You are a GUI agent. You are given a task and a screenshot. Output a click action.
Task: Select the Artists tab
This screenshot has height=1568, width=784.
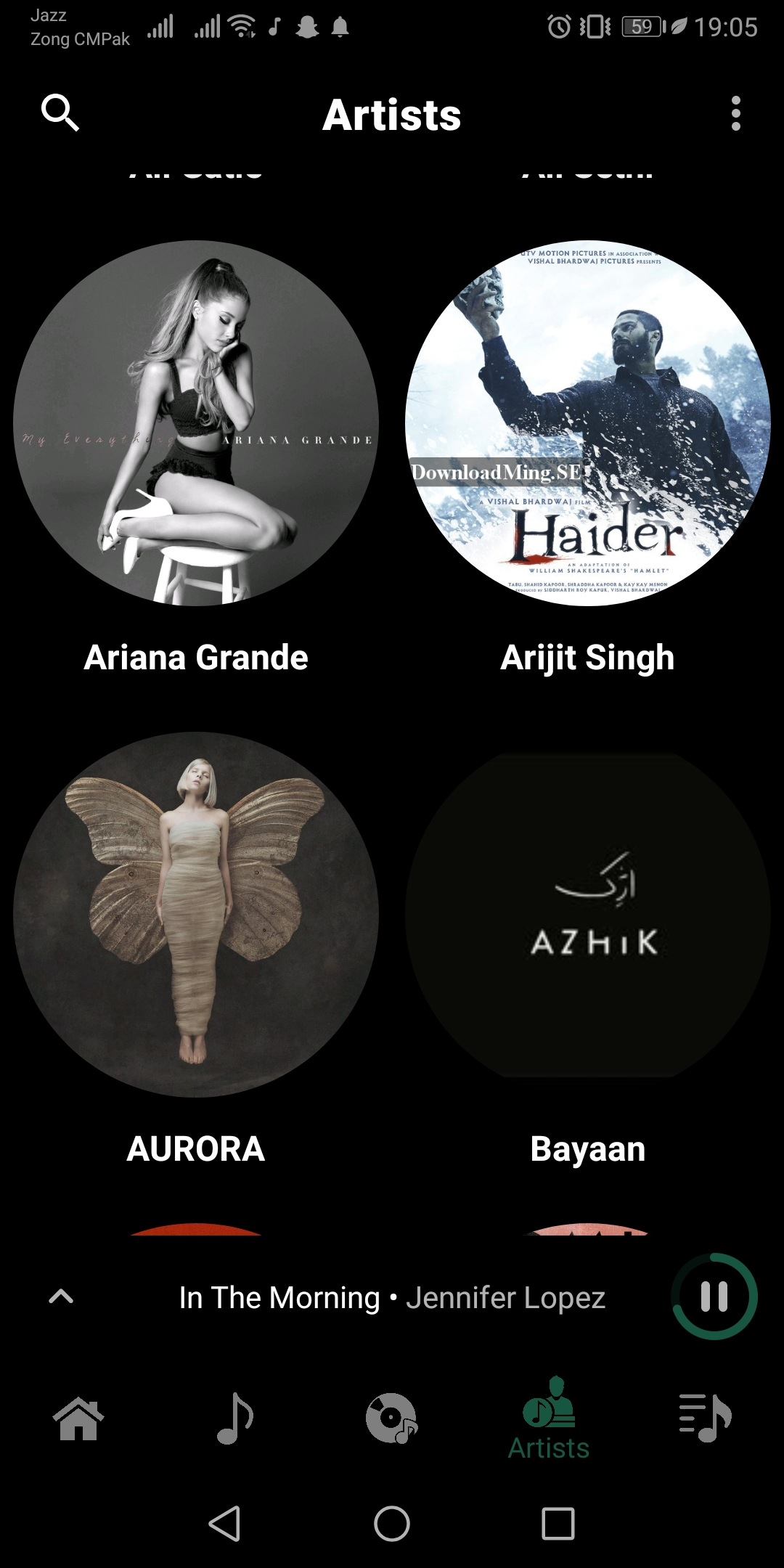point(549,1418)
